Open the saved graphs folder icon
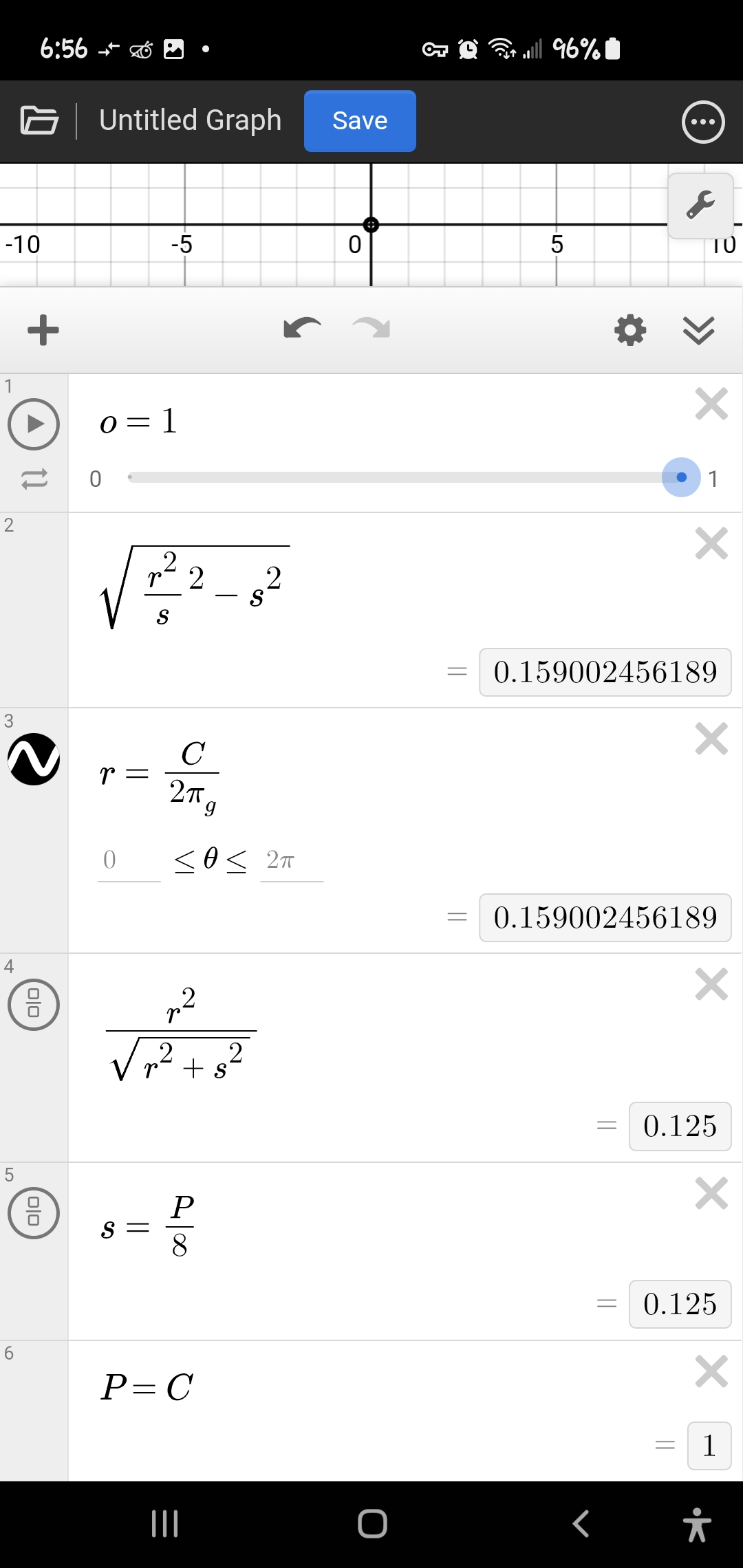743x1568 pixels. pyautogui.click(x=38, y=120)
